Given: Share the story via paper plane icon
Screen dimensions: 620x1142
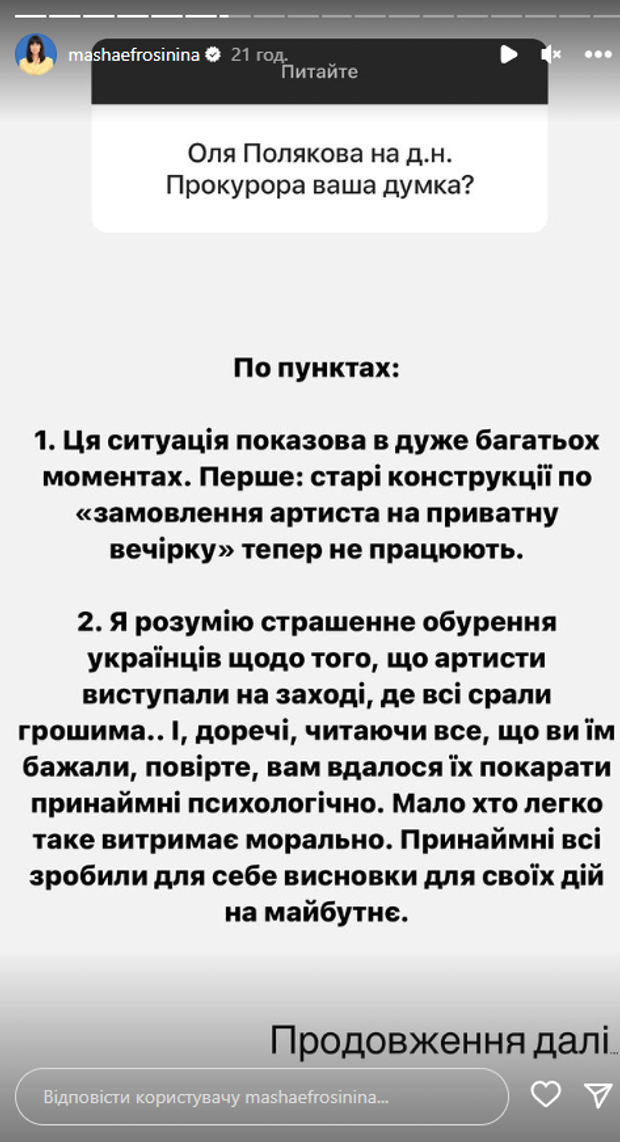Looking at the screenshot, I should tap(597, 1095).
